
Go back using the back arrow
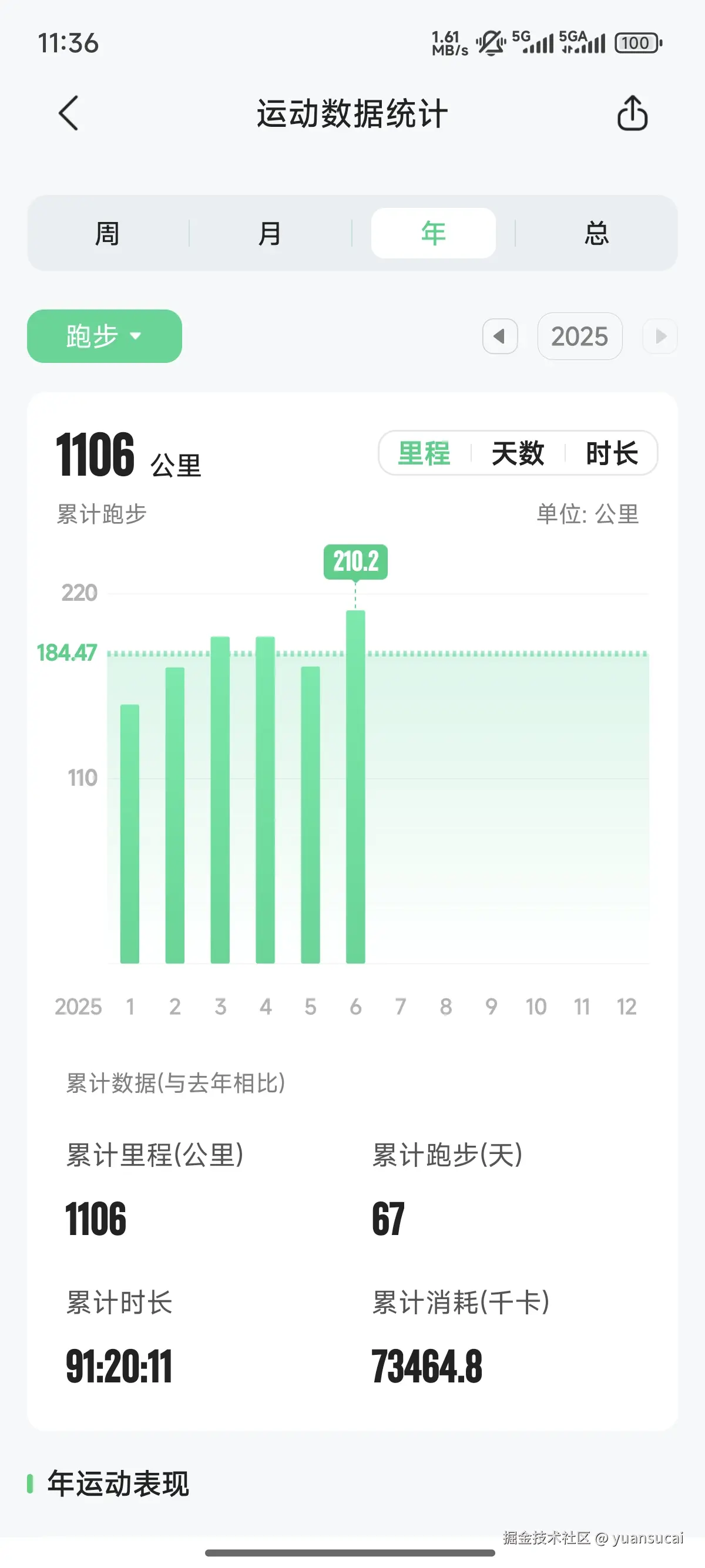69,113
